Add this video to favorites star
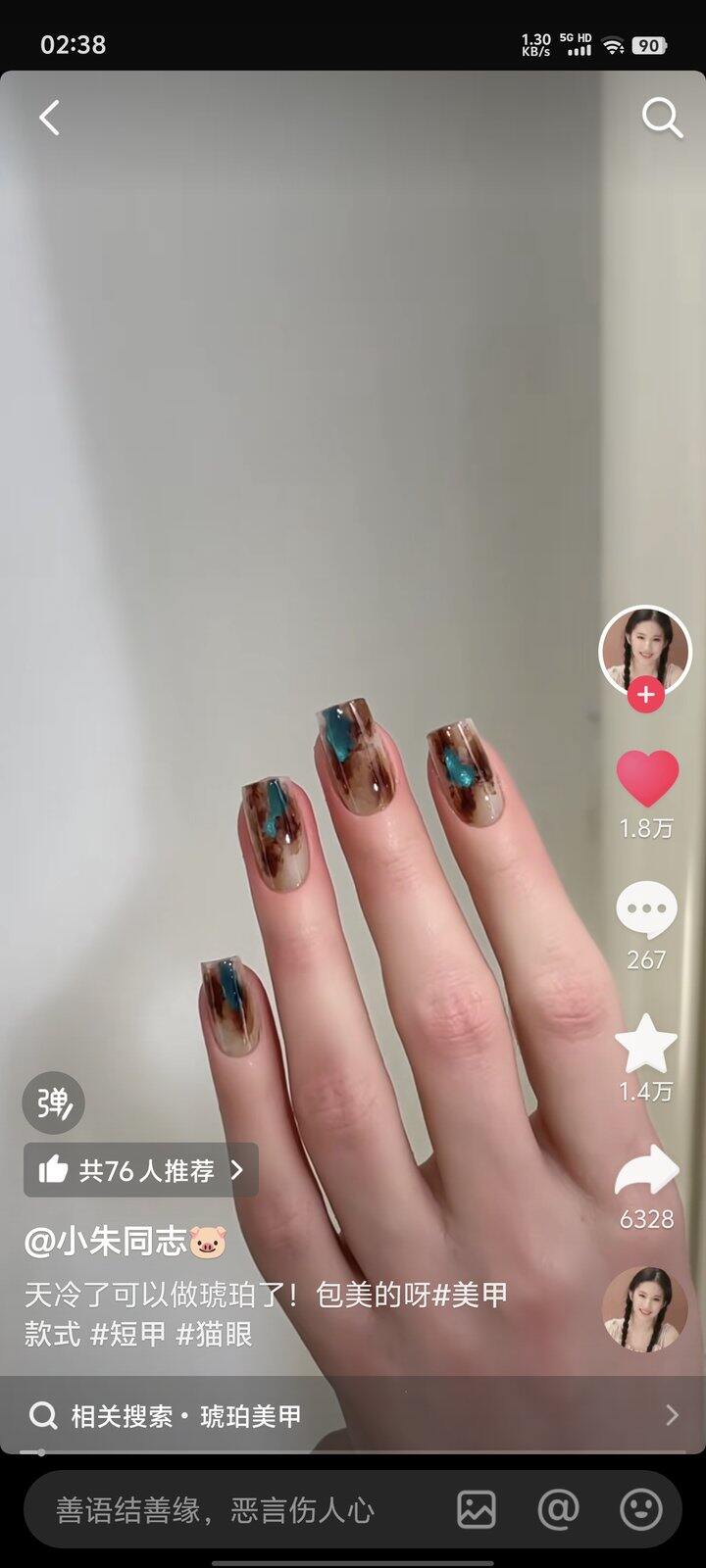The image size is (706, 1568). click(x=646, y=1044)
